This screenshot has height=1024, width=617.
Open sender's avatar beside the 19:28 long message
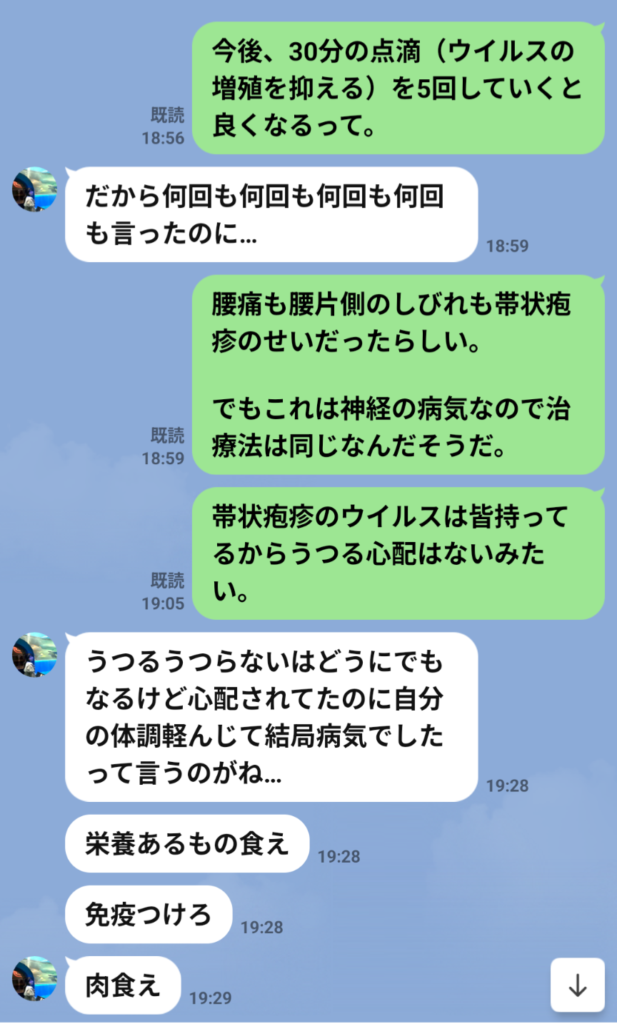pyautogui.click(x=35, y=654)
